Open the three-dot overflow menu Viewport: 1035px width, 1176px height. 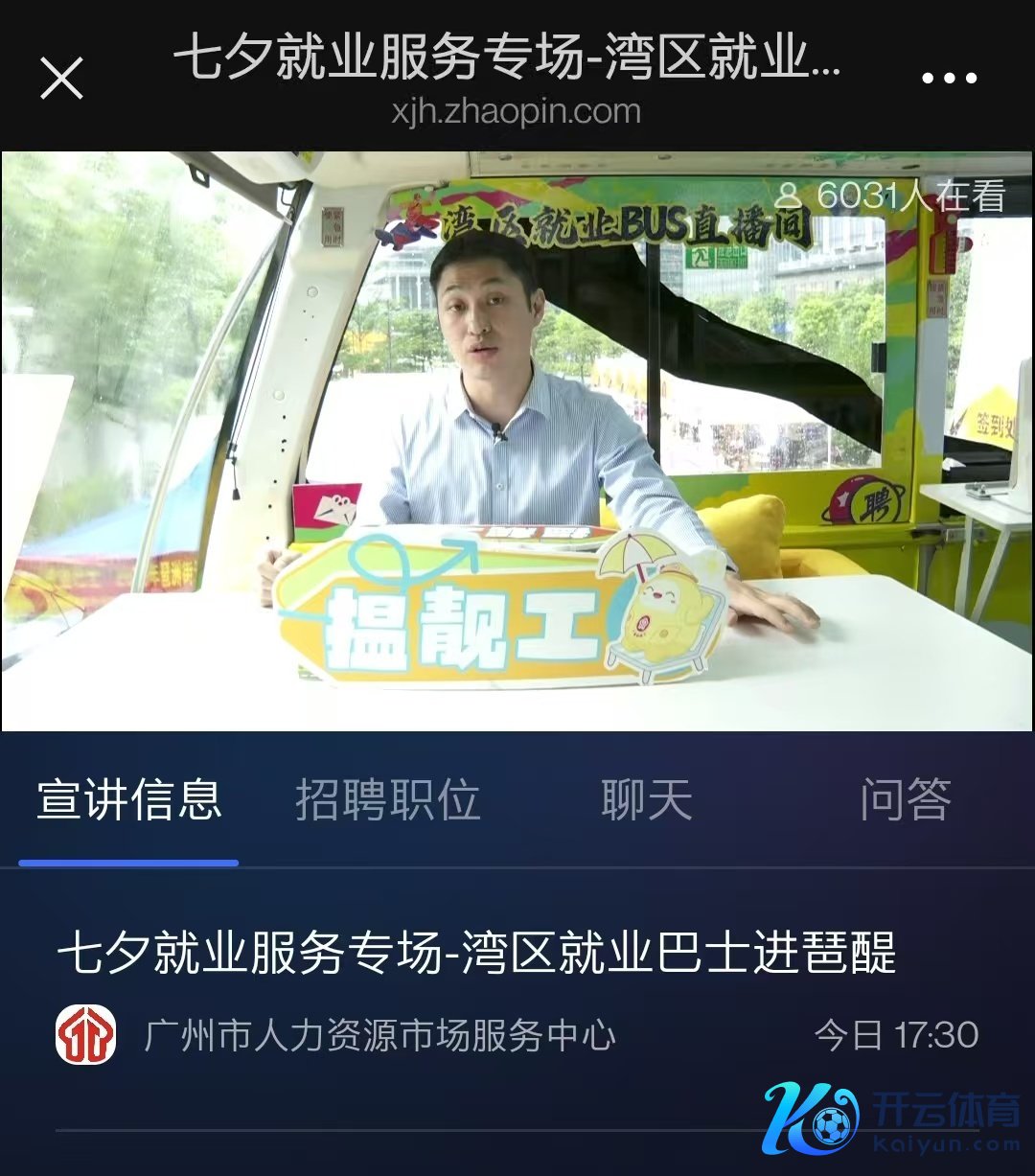[x=949, y=78]
